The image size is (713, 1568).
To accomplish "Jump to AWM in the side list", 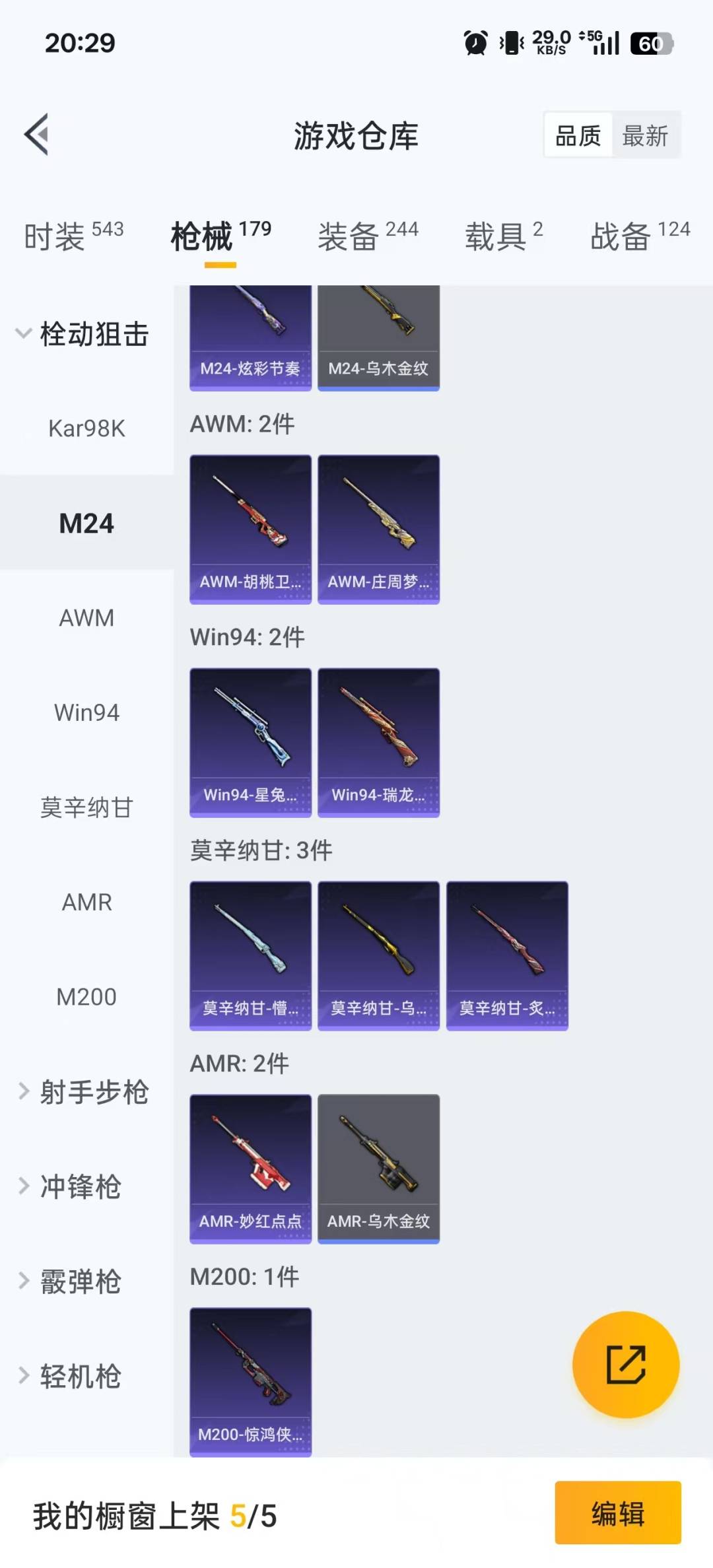I will pyautogui.click(x=86, y=618).
